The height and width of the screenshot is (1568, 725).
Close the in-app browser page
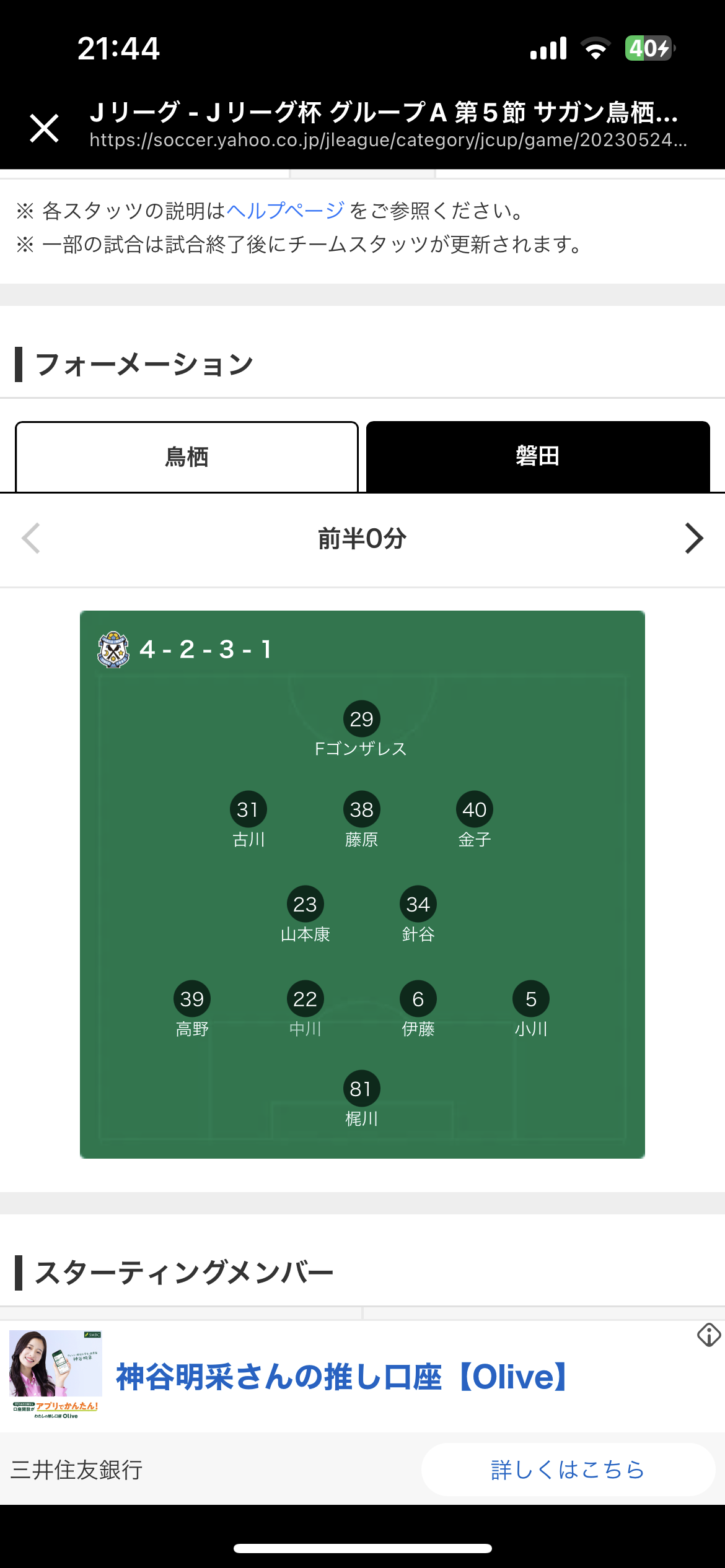[x=45, y=128]
